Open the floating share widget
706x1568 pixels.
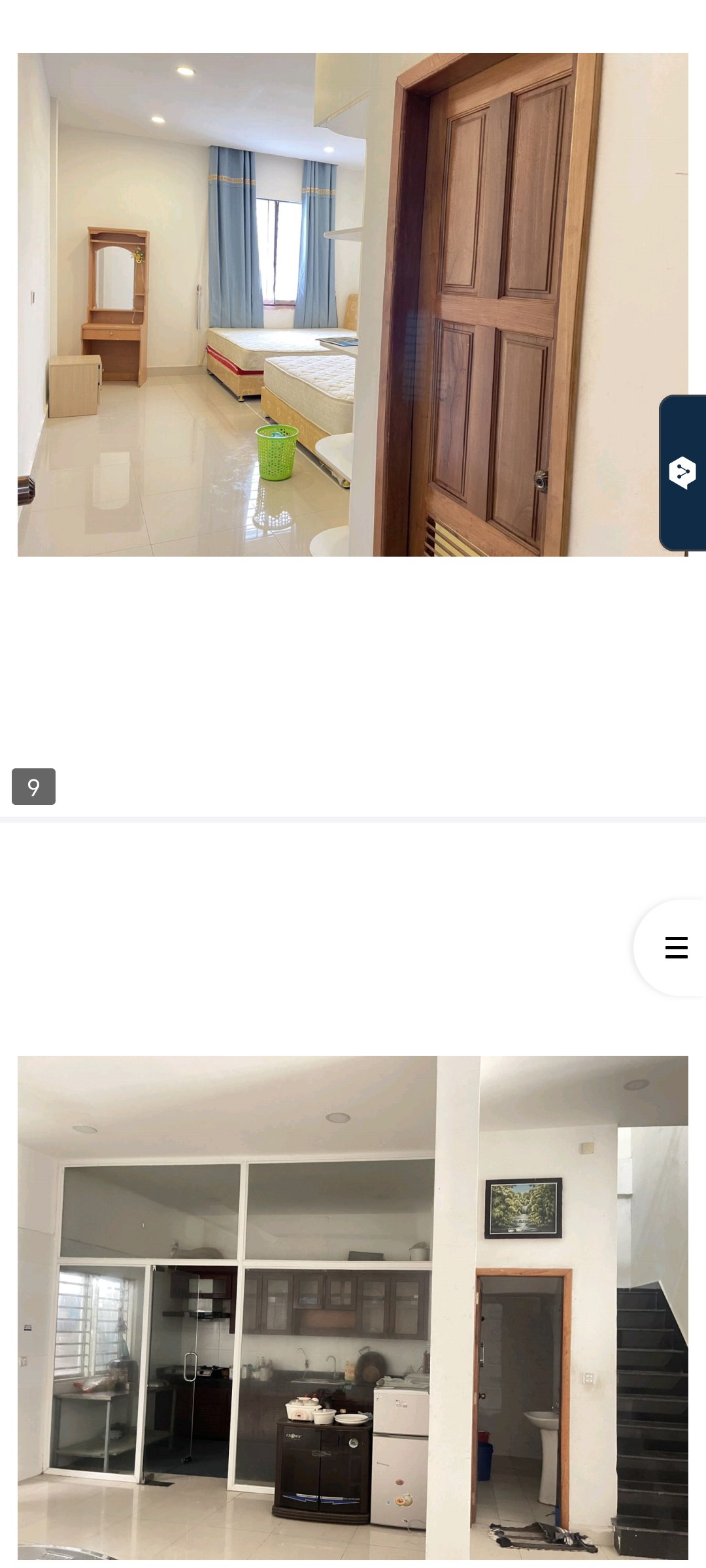(x=682, y=472)
